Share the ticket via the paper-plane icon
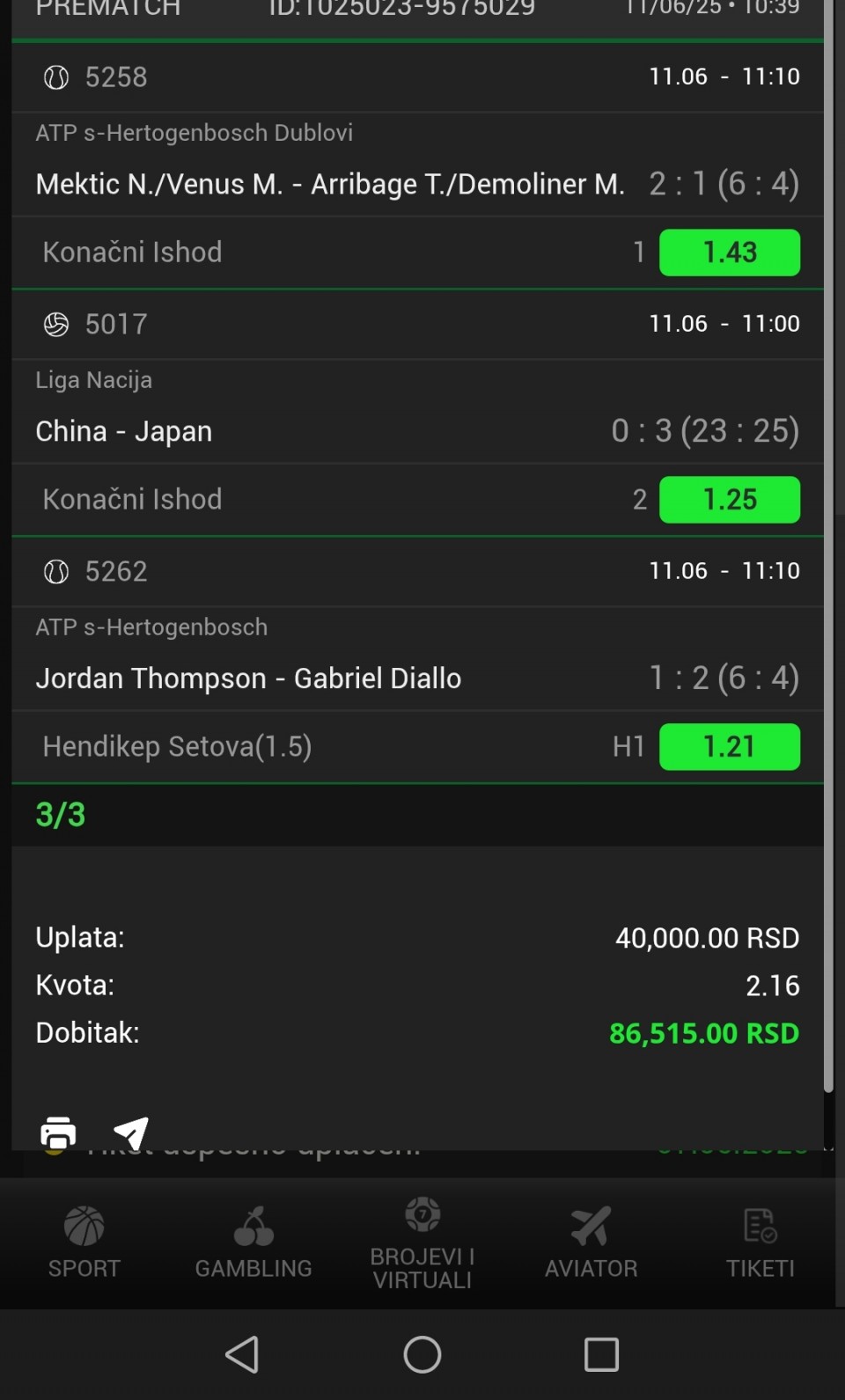The image size is (845, 1400). 131,1133
